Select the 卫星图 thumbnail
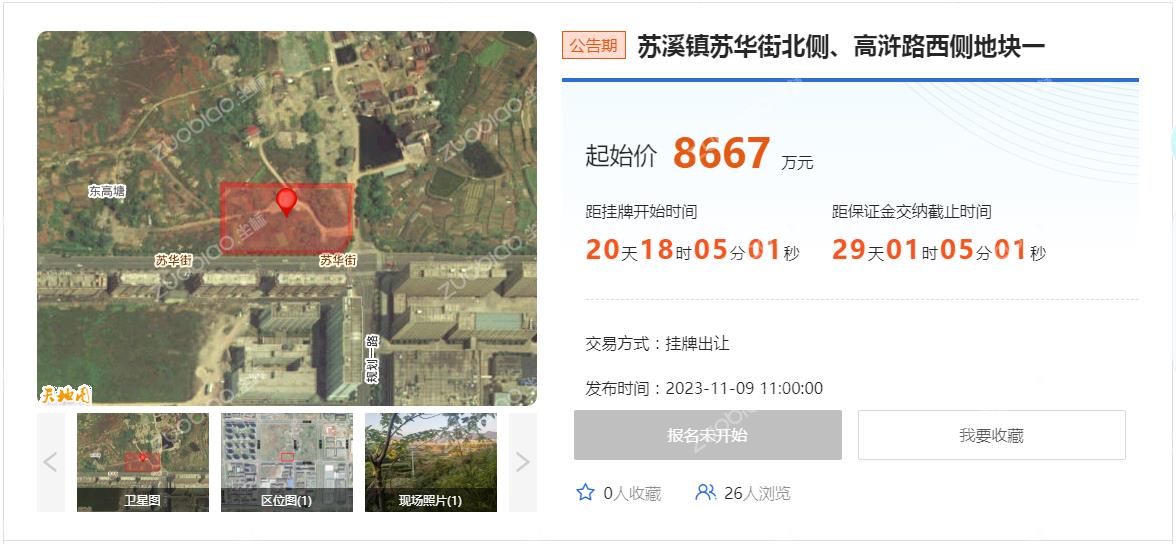The image size is (1176, 544). click(x=143, y=462)
